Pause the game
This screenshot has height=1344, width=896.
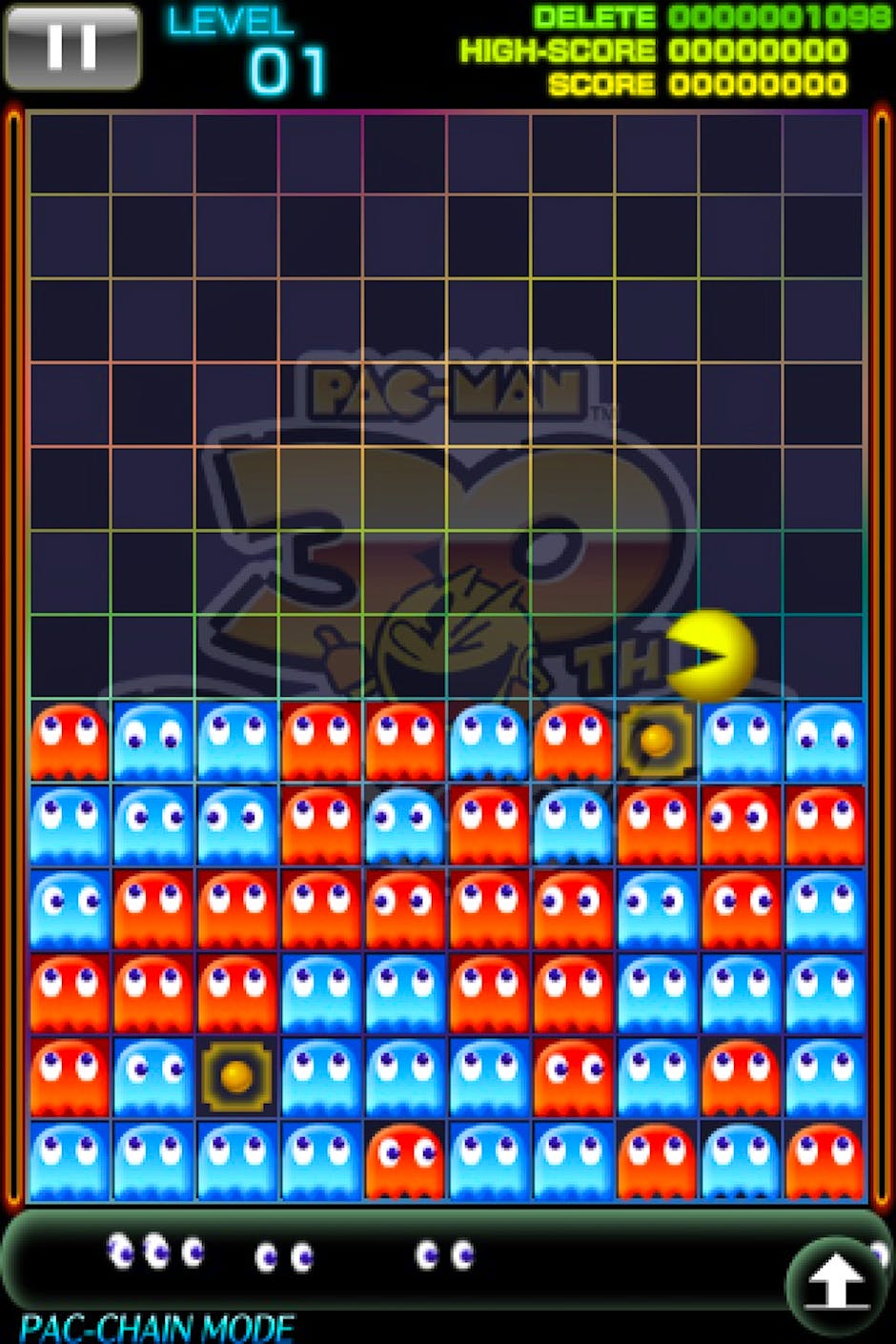click(72, 46)
